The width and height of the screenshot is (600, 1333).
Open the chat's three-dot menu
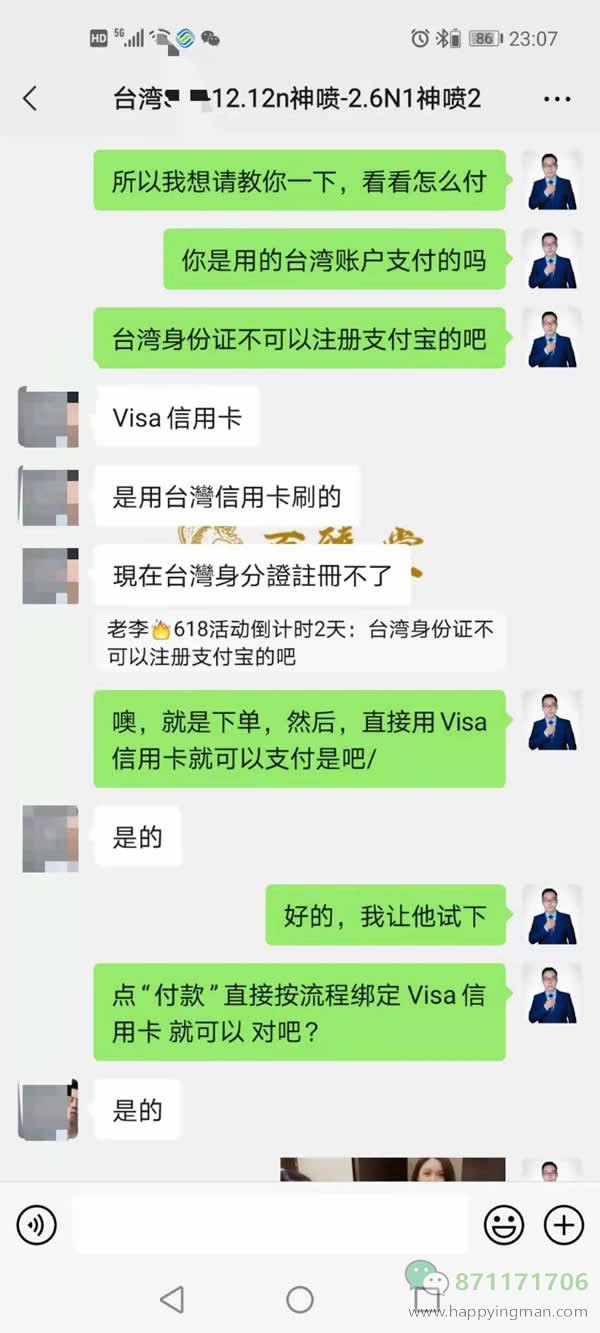pyautogui.click(x=556, y=99)
